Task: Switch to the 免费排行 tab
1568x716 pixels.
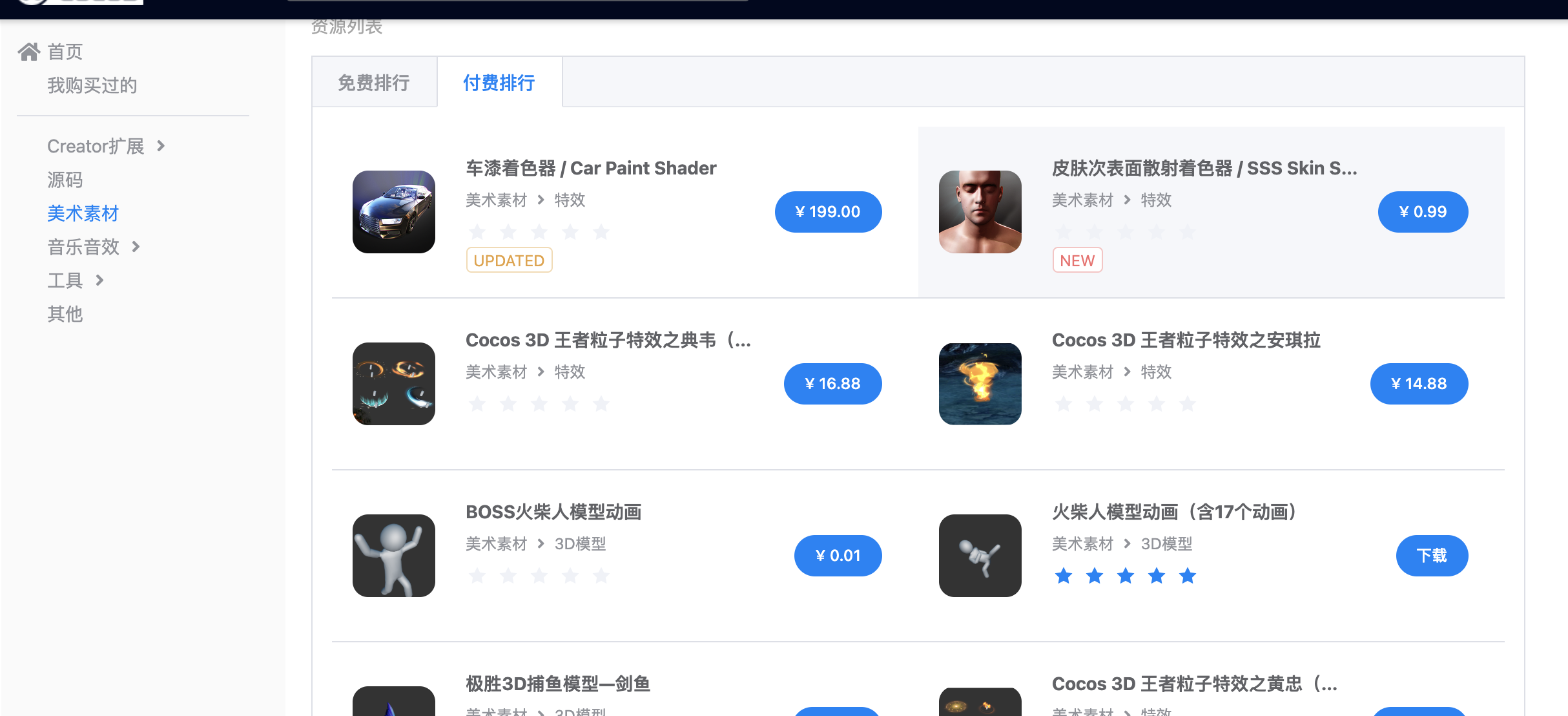Action: pyautogui.click(x=374, y=83)
